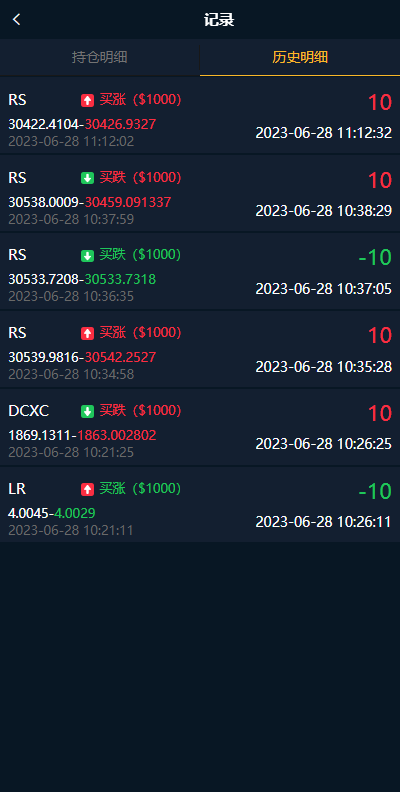Select the 历史明细 tab
Viewport: 400px width, 792px height.
click(300, 57)
